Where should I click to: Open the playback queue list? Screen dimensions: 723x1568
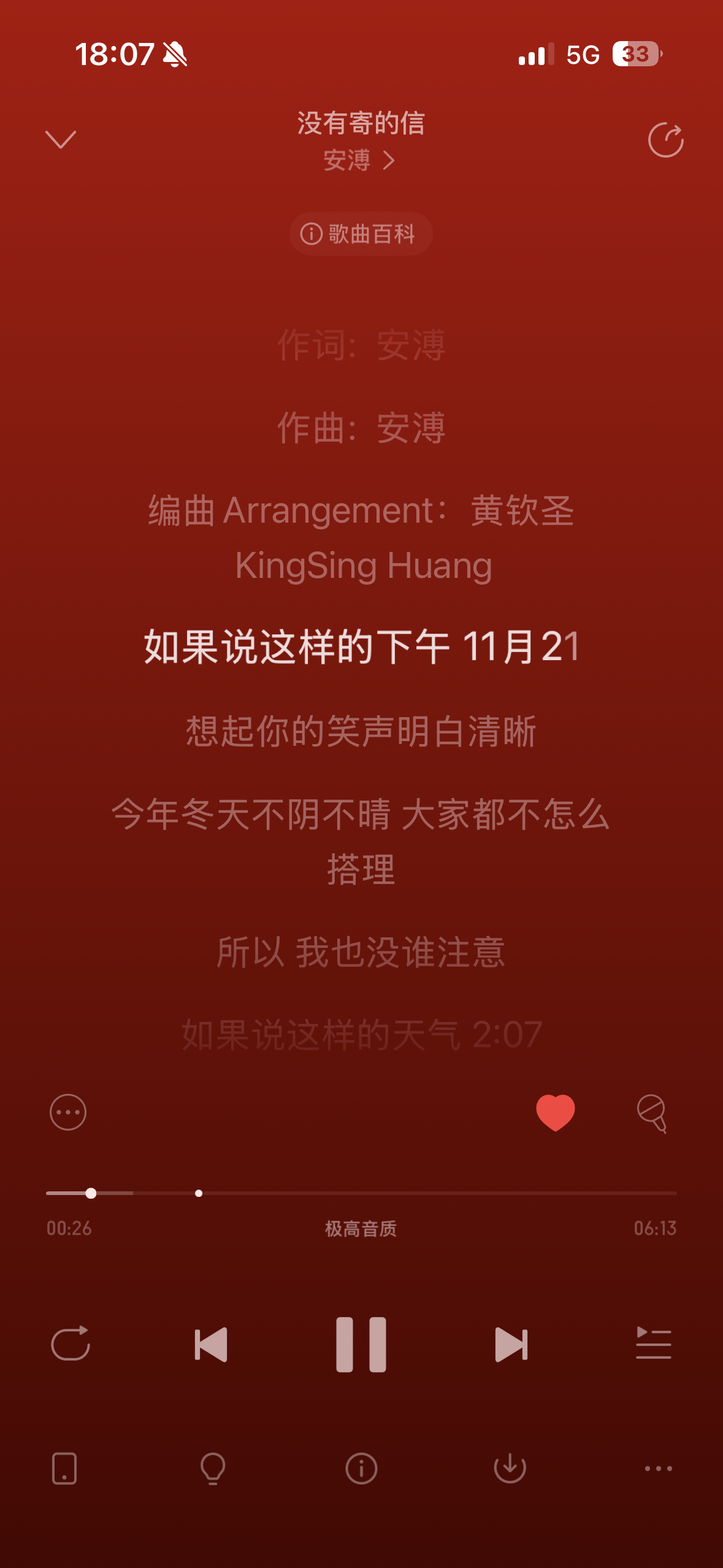coord(653,1344)
